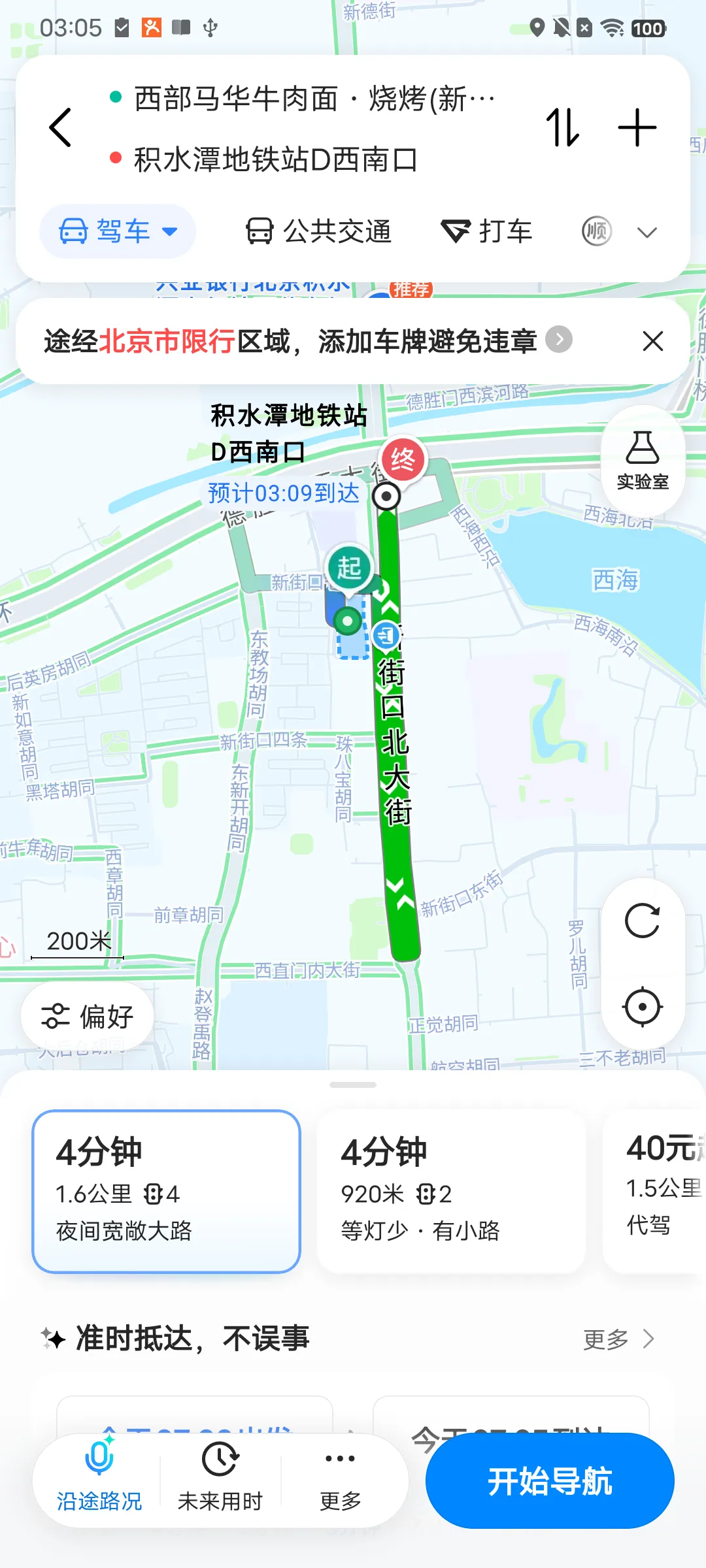
Task: Open the 实验室 button
Action: click(x=643, y=461)
